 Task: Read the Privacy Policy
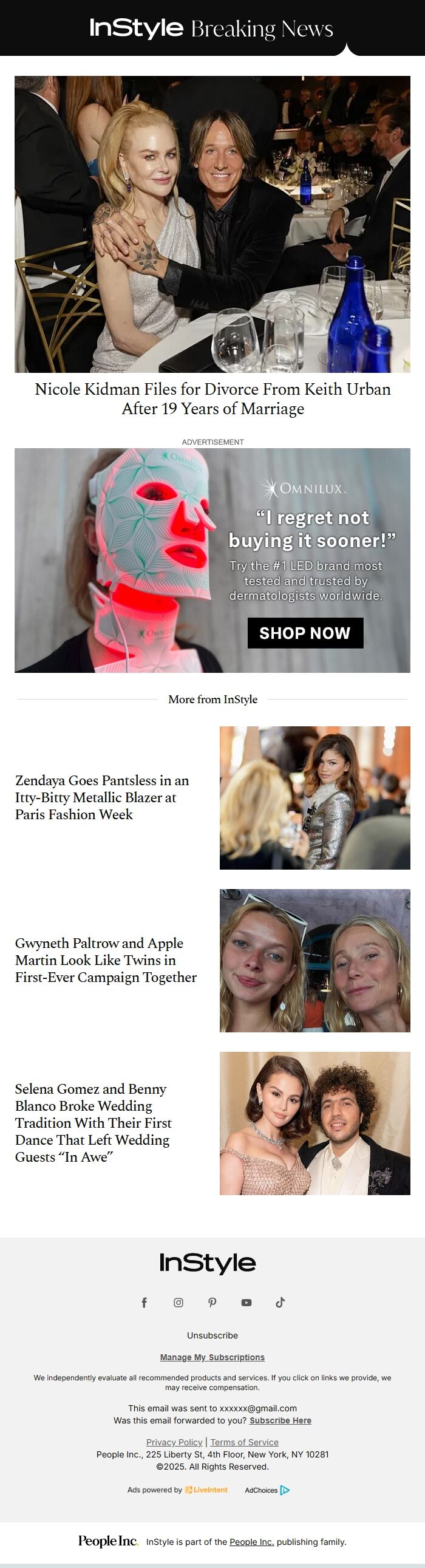[x=174, y=1442]
